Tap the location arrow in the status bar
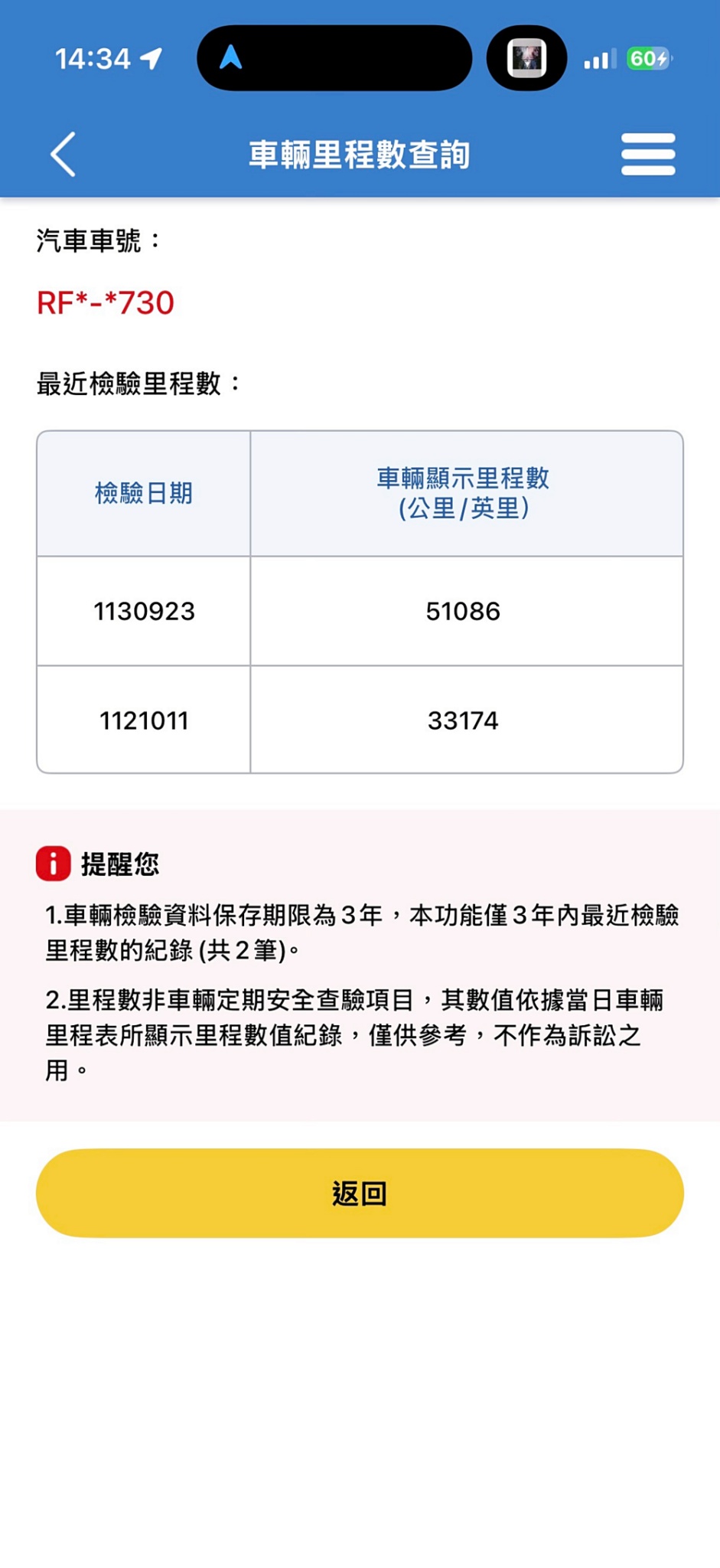 pyautogui.click(x=152, y=57)
